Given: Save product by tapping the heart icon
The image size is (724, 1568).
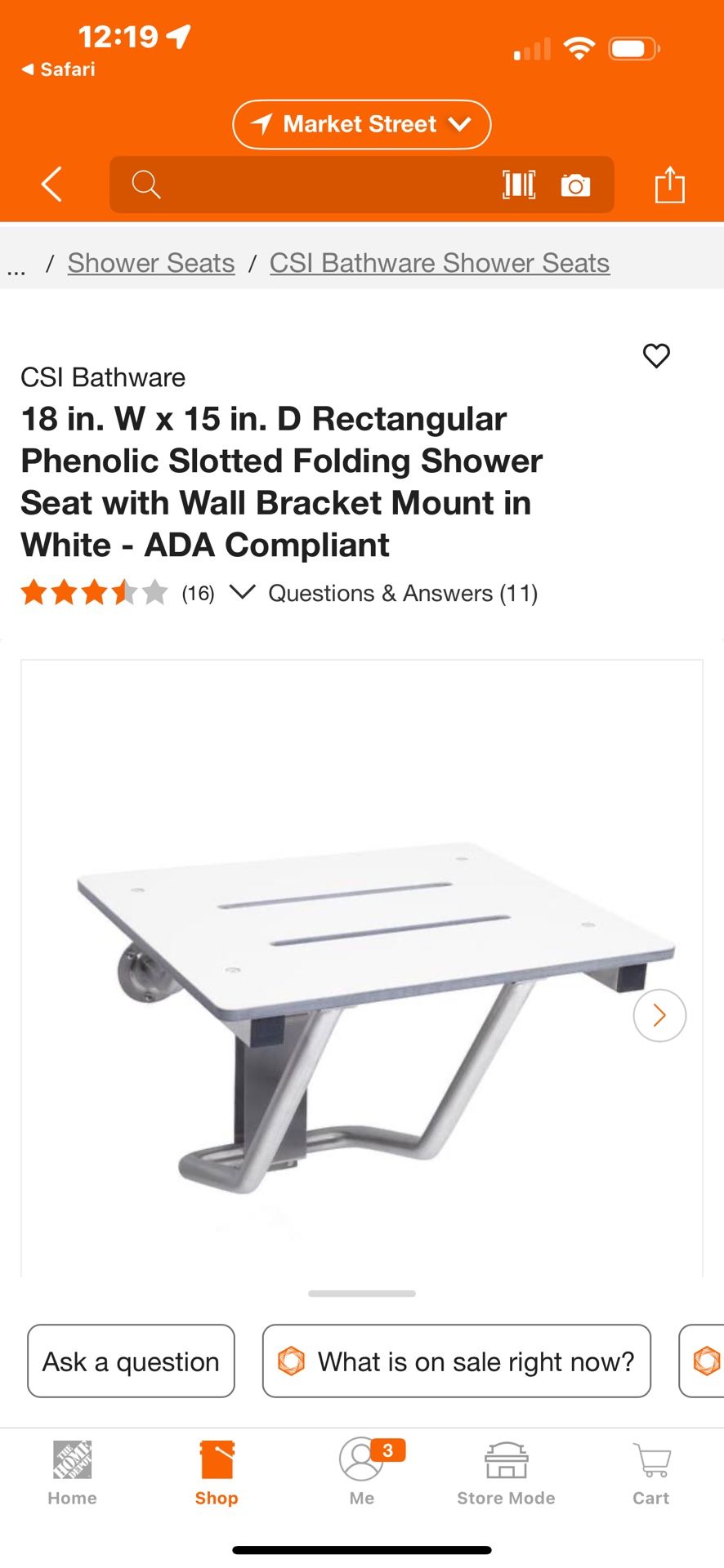Looking at the screenshot, I should 656,357.
